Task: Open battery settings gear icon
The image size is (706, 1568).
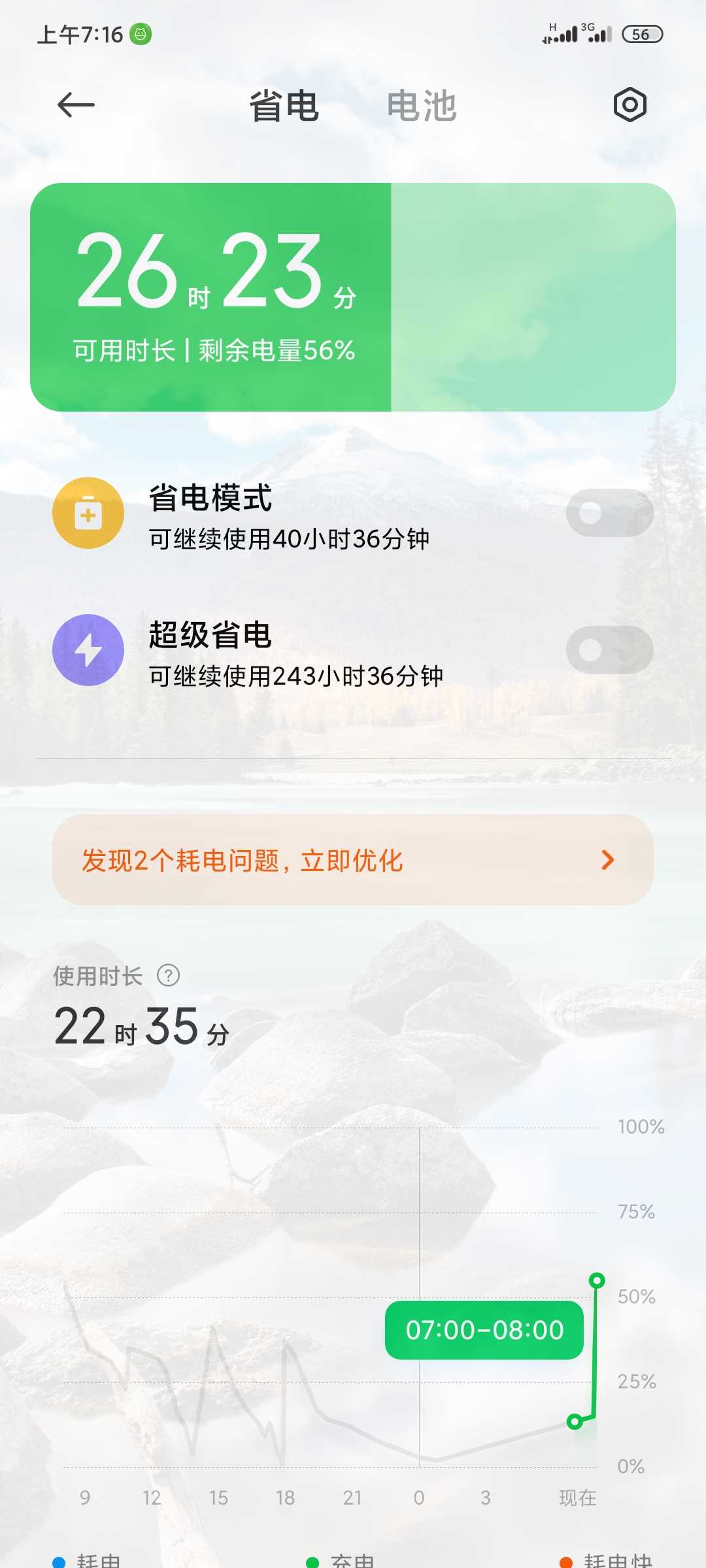Action: pyautogui.click(x=630, y=105)
